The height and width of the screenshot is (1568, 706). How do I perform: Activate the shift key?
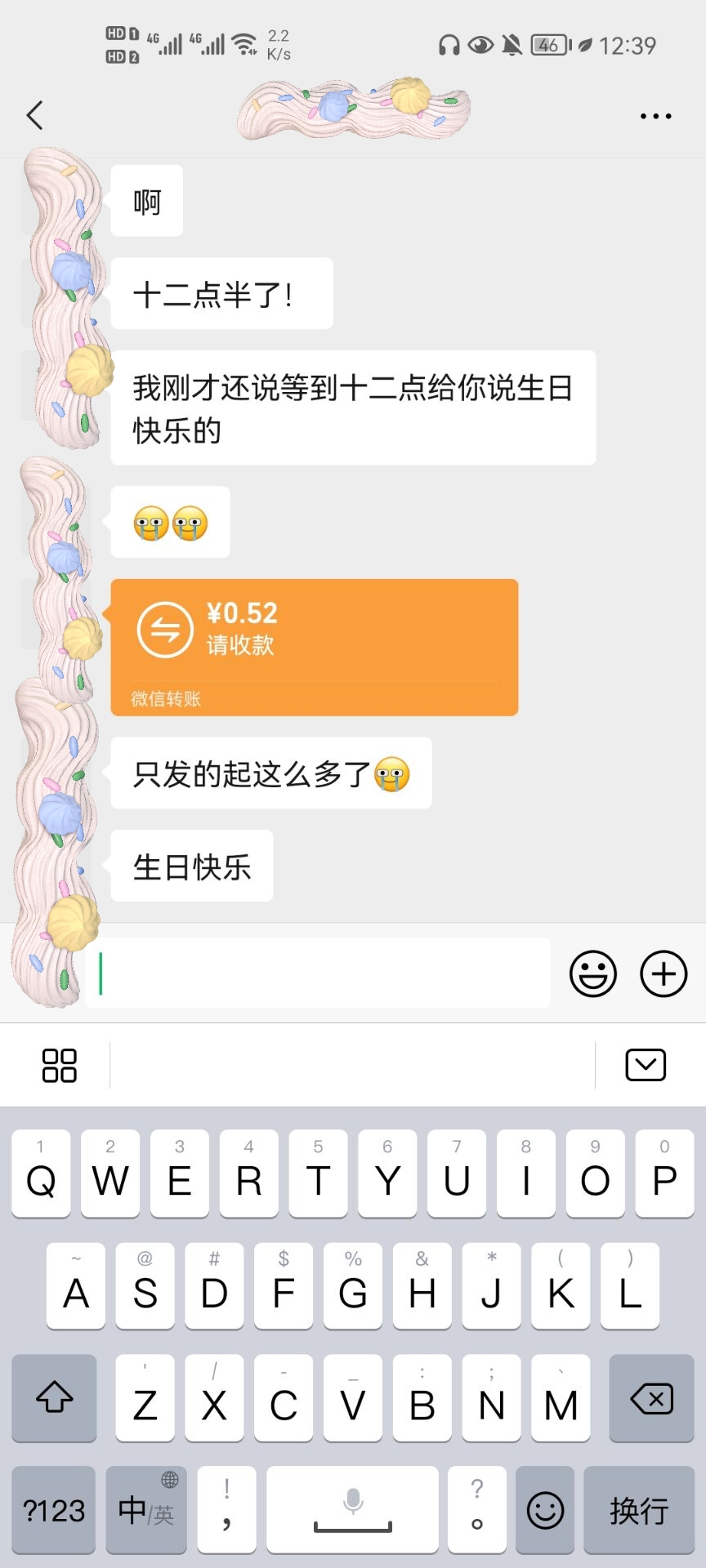click(x=54, y=1398)
